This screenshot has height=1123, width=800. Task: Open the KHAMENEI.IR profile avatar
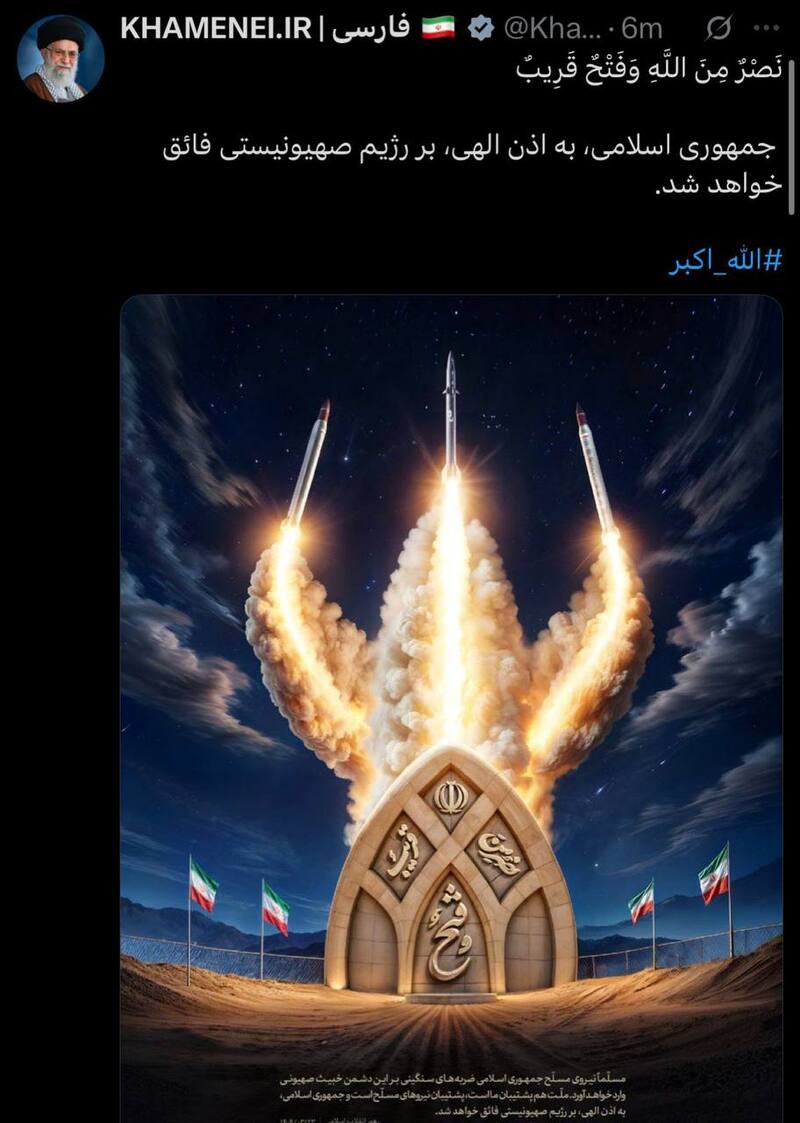tap(59, 58)
